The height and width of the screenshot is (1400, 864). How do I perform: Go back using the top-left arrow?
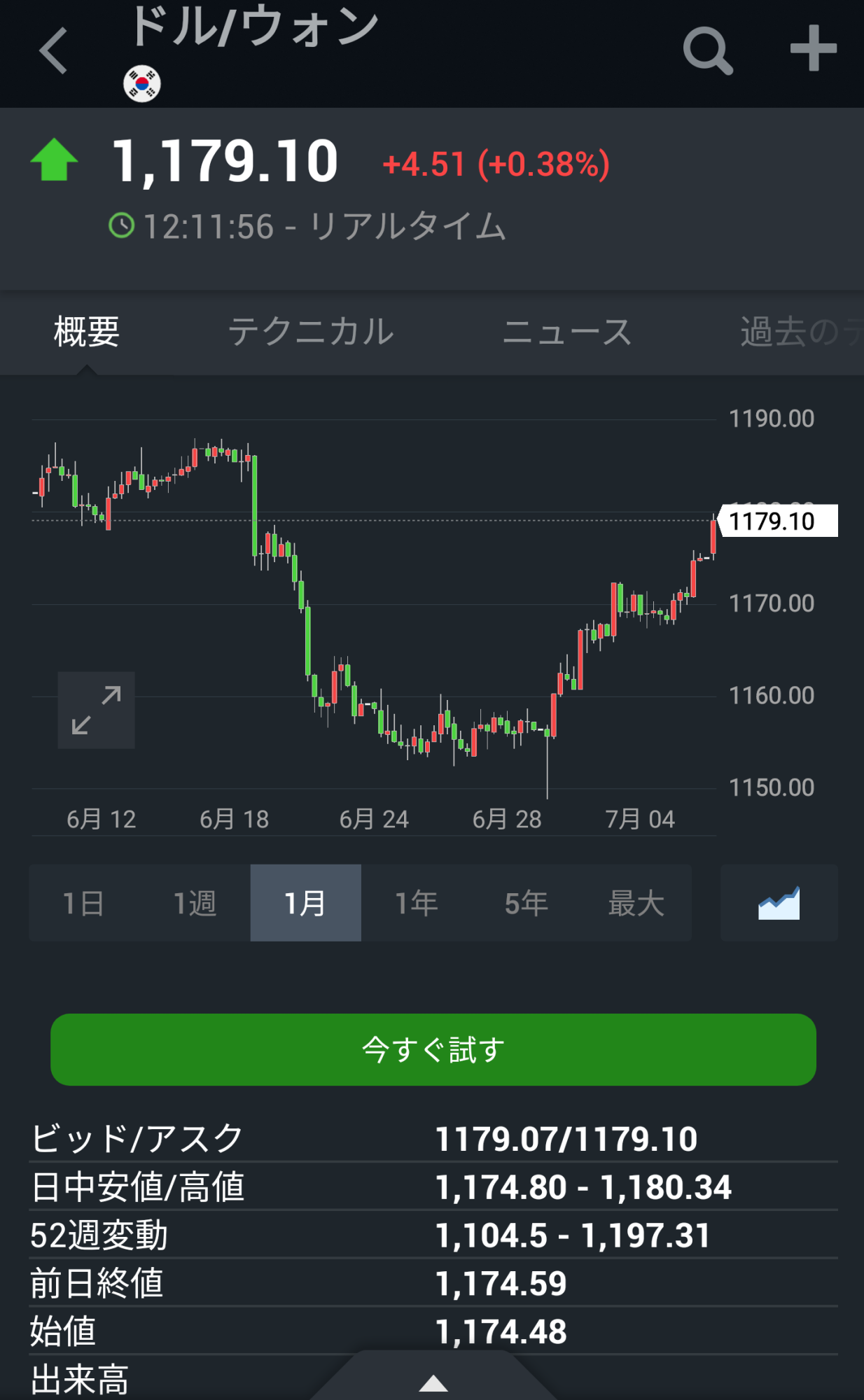pos(53,50)
